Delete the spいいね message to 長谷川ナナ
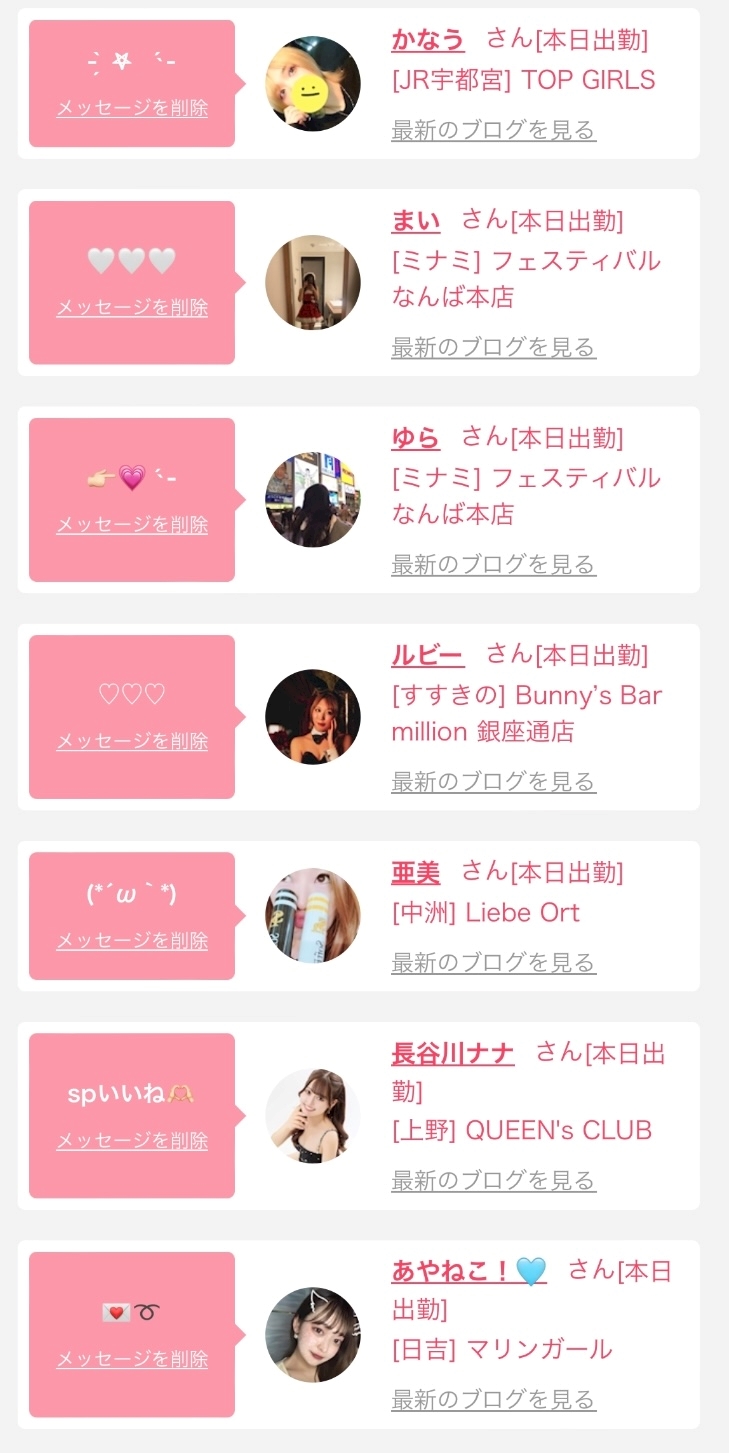 pos(132,1141)
